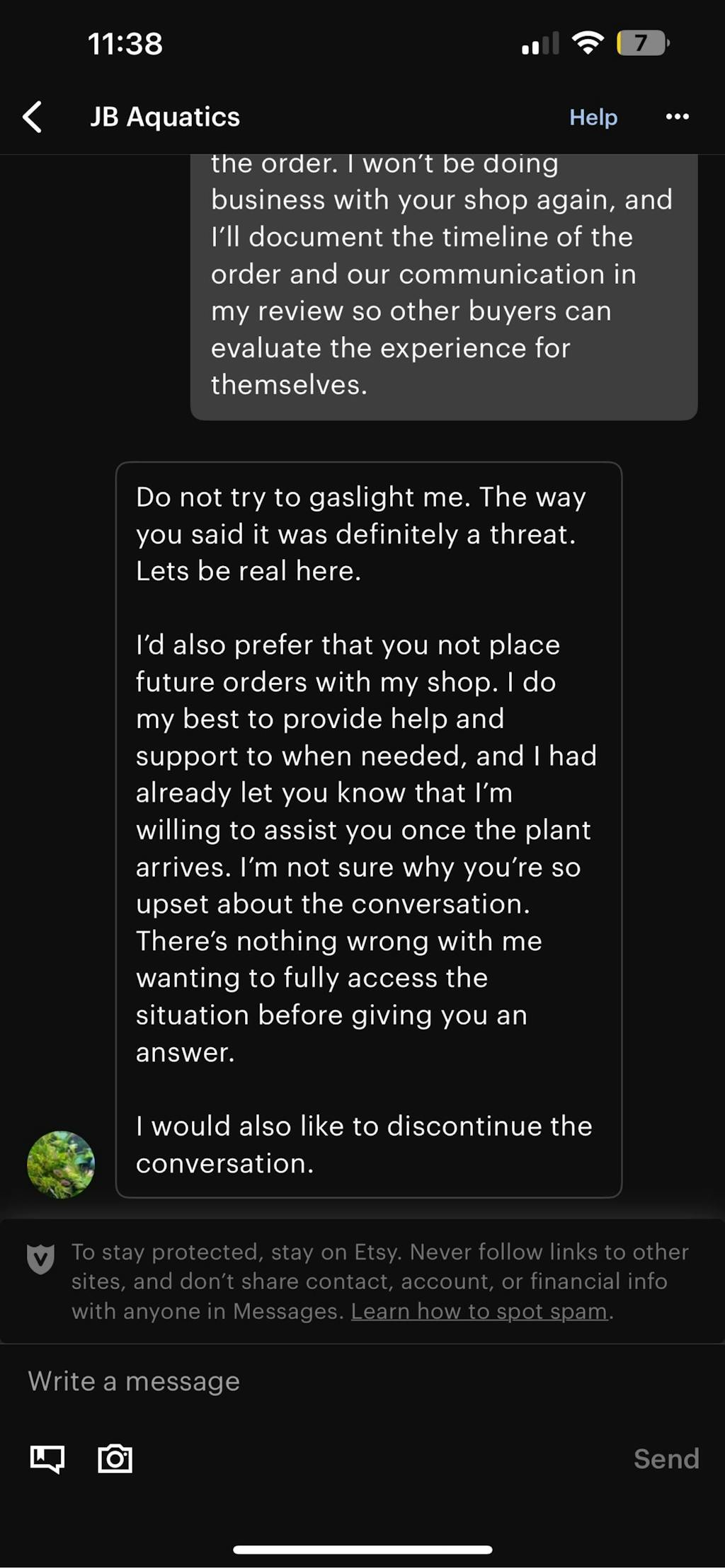
Task: Tap the Send button
Action: click(x=666, y=1458)
